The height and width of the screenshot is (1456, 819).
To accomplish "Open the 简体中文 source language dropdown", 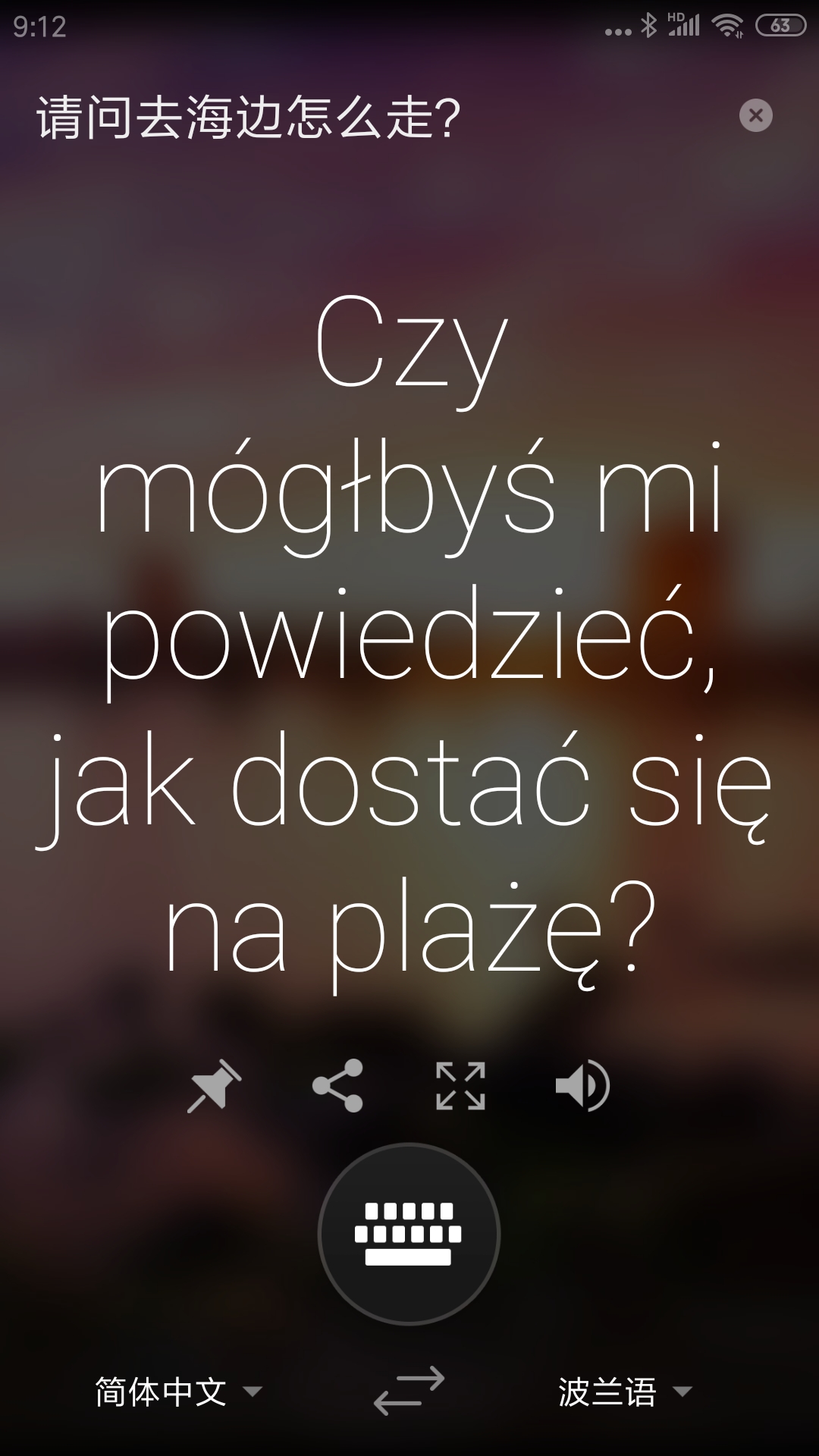I will pyautogui.click(x=178, y=1392).
